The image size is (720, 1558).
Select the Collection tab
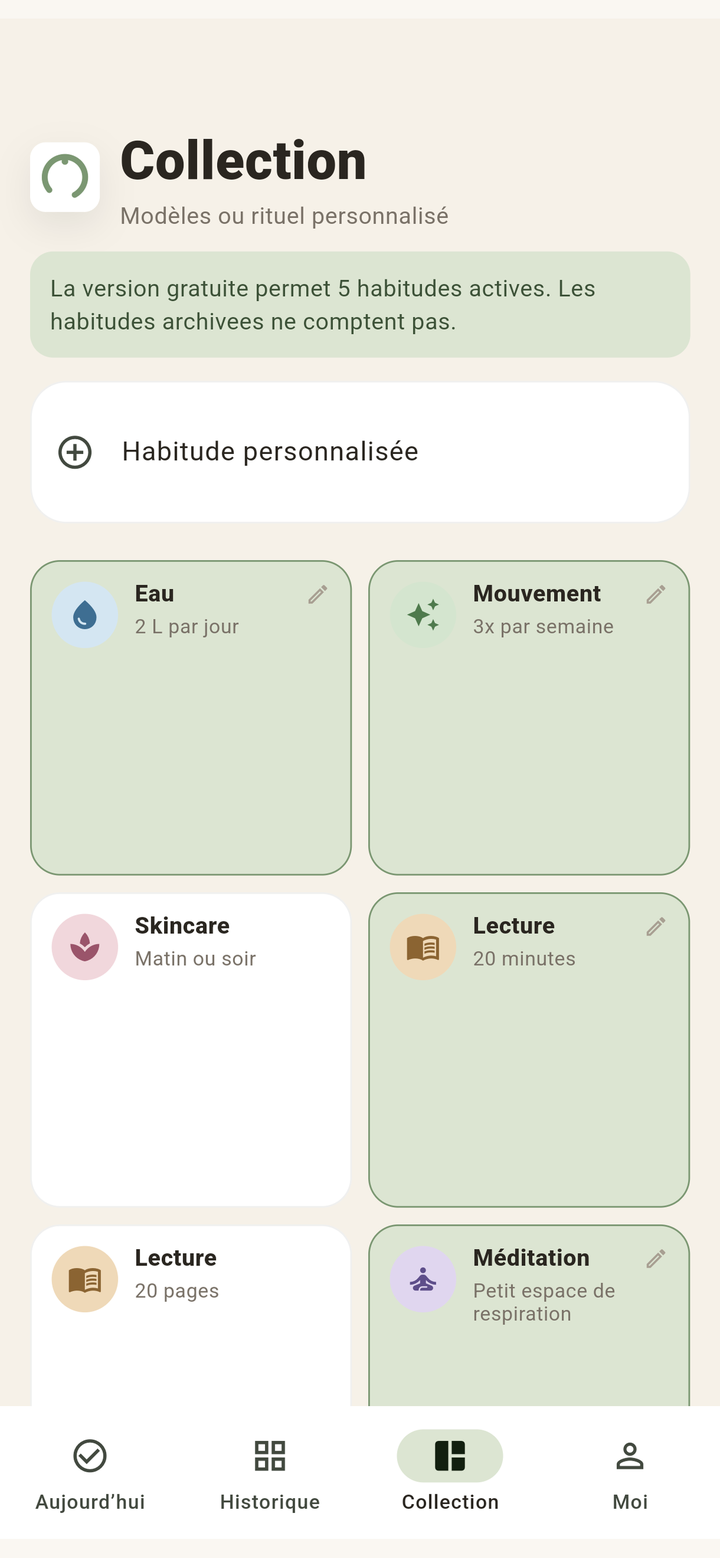[x=450, y=1474]
